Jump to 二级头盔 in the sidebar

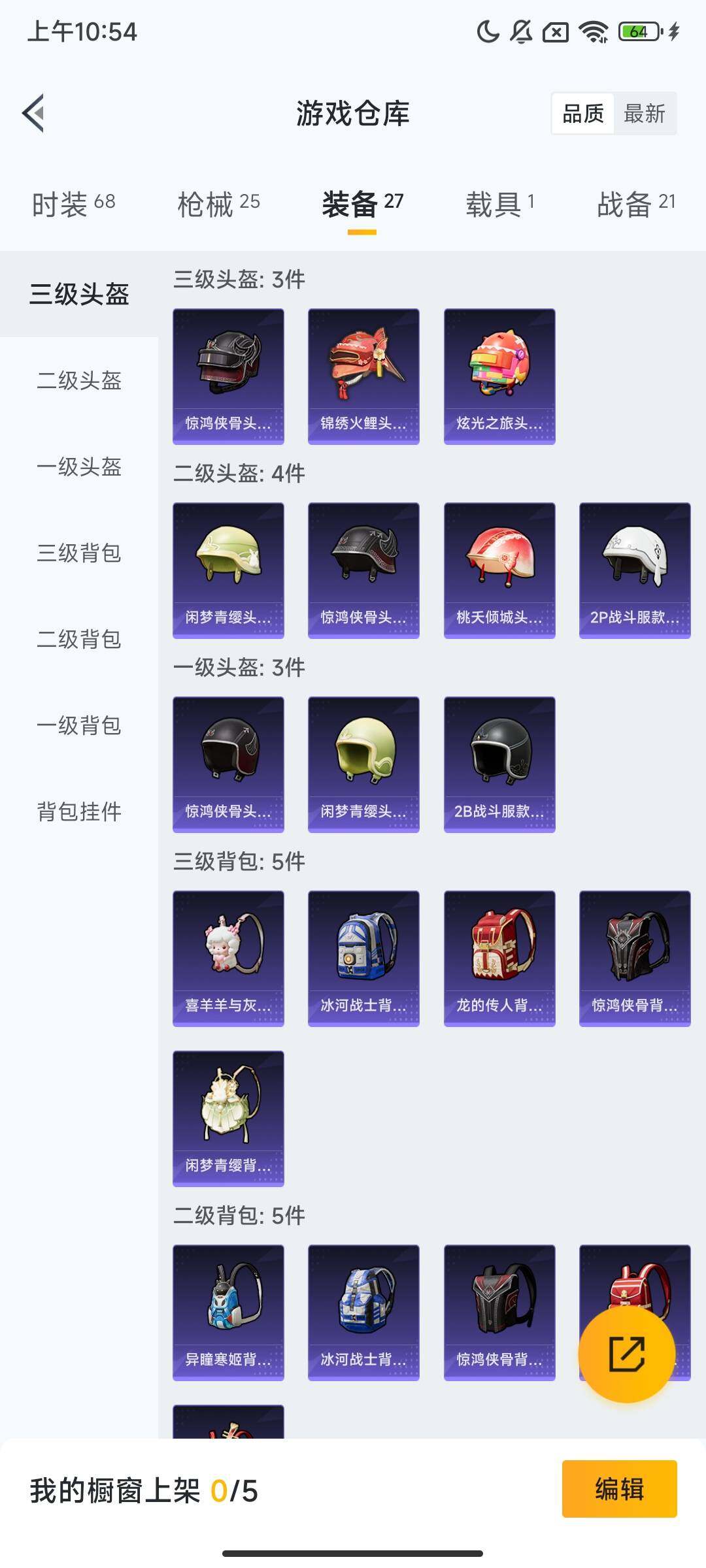click(79, 380)
